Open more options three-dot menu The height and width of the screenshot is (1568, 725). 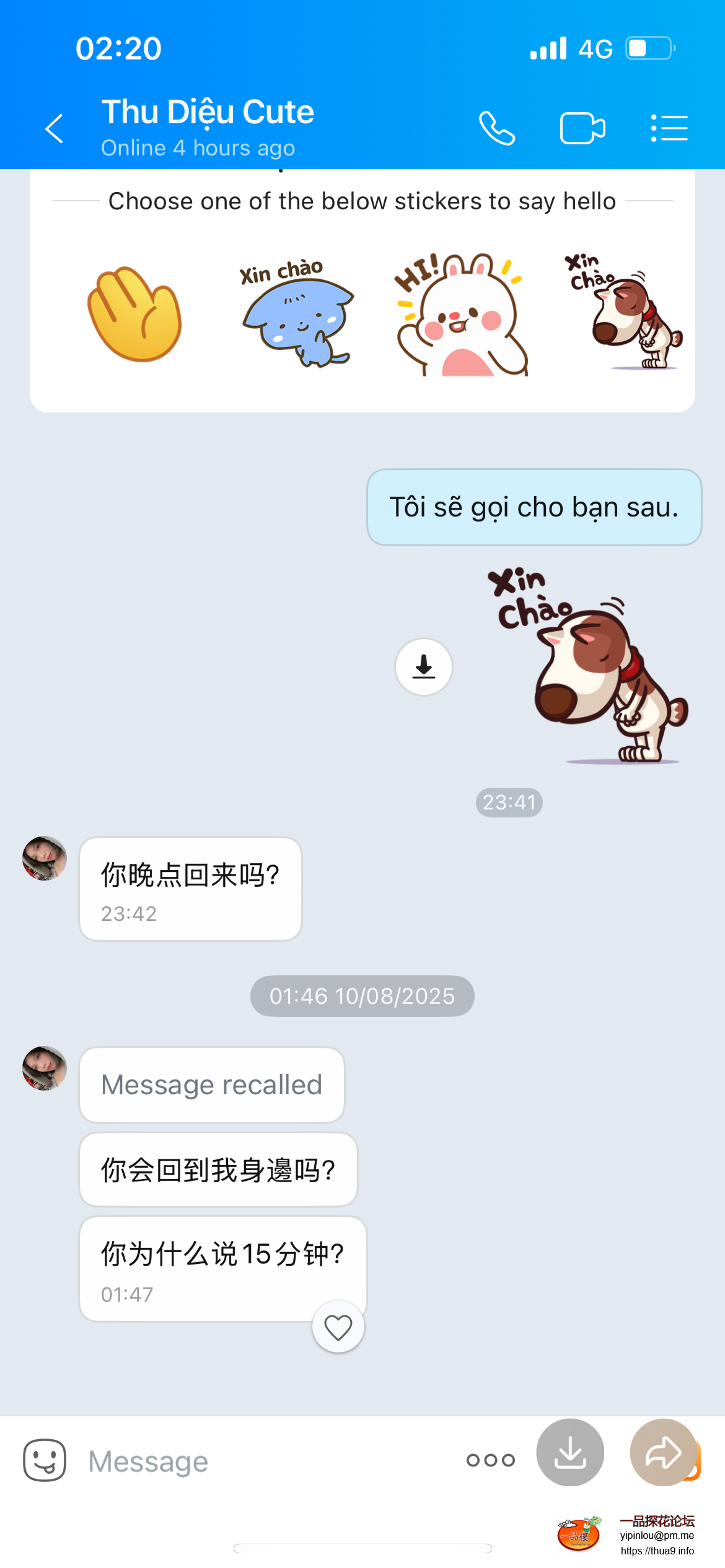pos(491,1460)
